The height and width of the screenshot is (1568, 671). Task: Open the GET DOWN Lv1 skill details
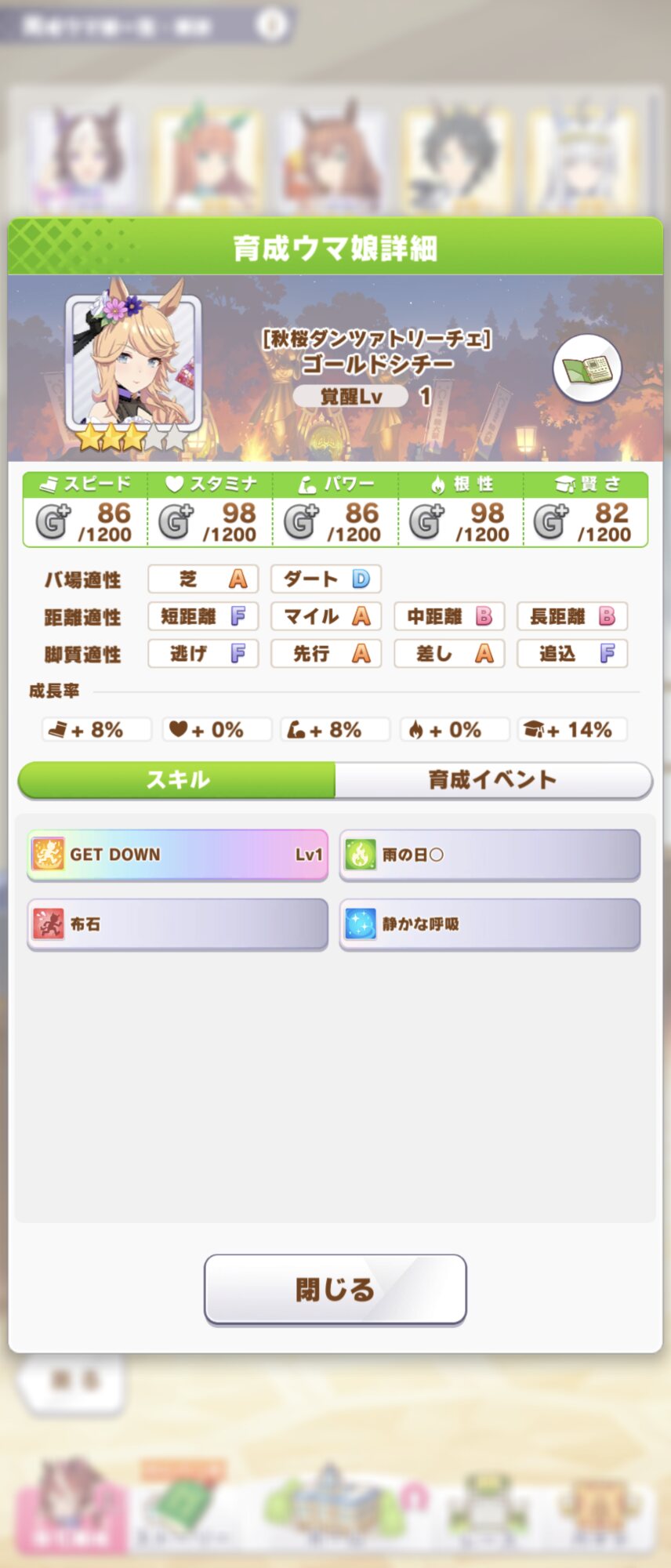[178, 855]
